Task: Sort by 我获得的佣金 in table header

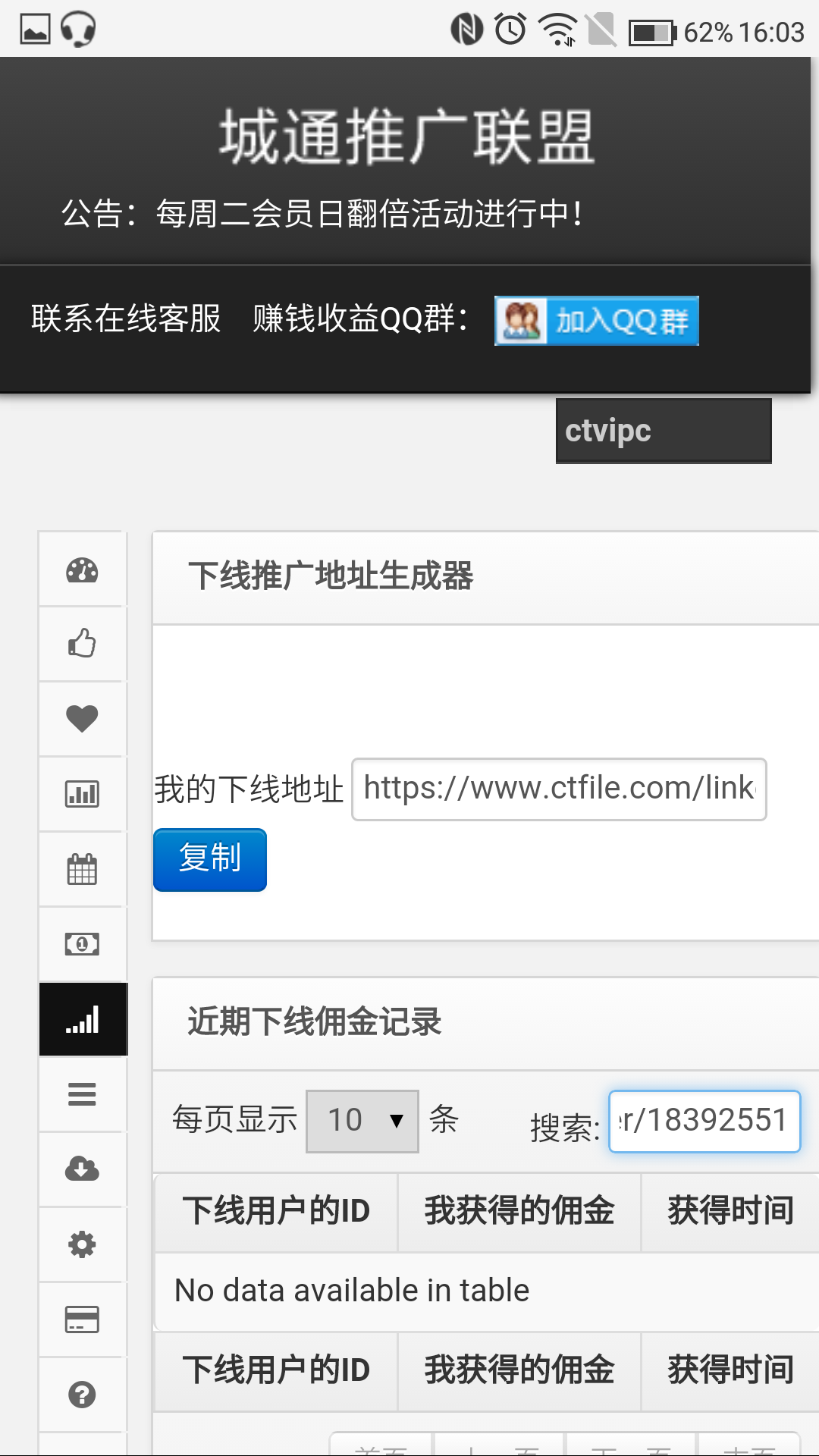Action: click(519, 1211)
